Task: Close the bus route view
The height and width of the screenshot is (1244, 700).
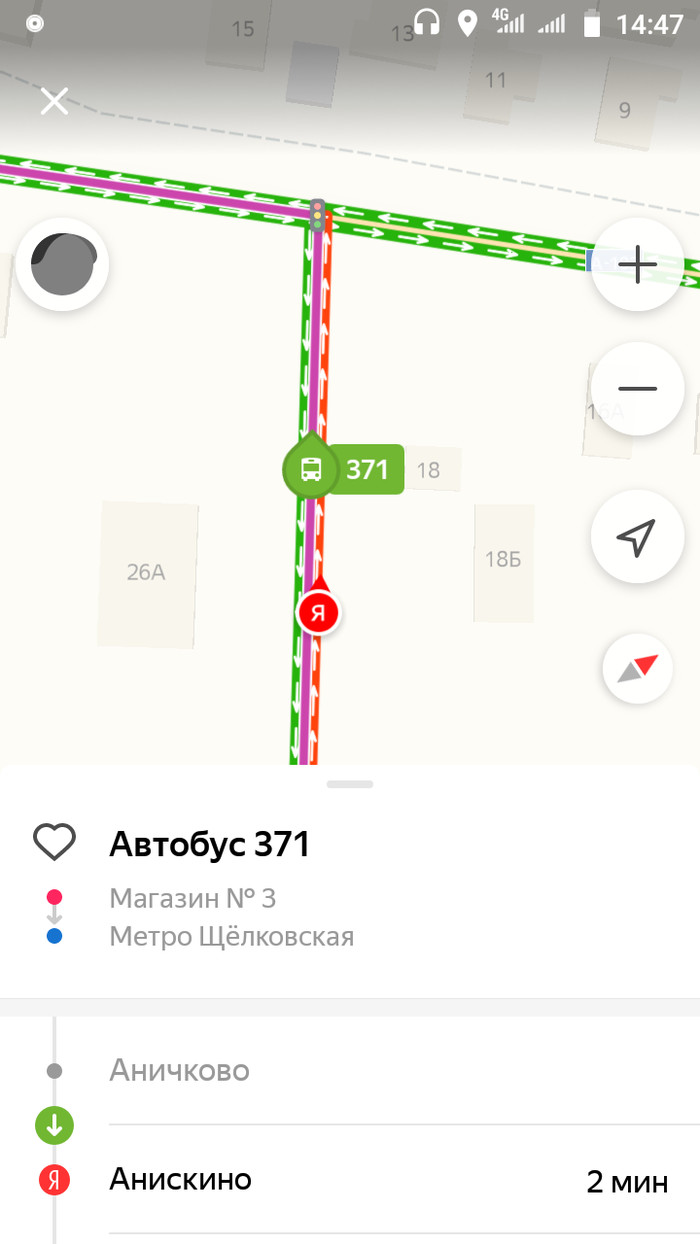Action: point(54,101)
